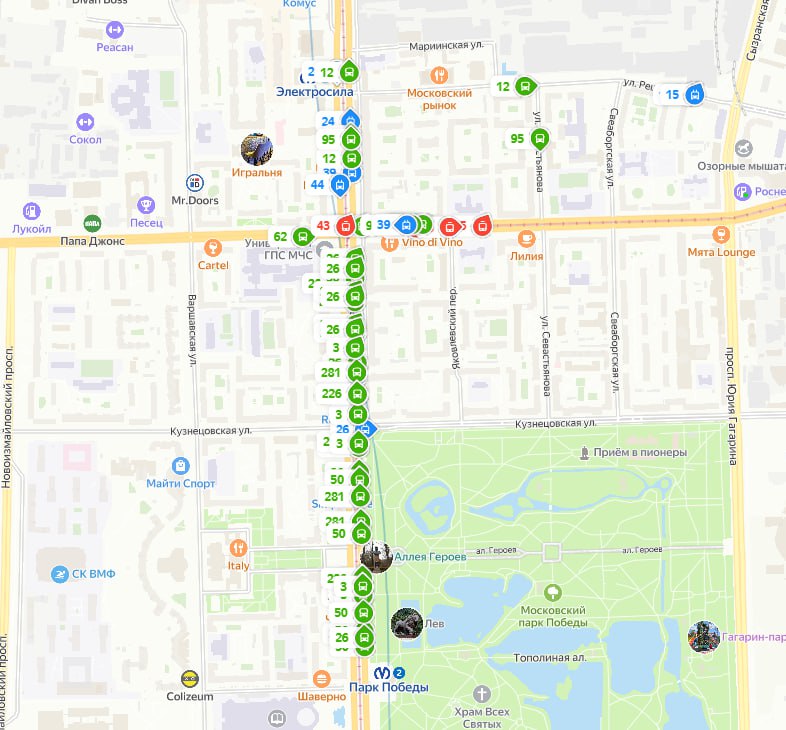This screenshot has height=730, width=786.
Task: Open the Майти Спорт shop marker
Action: click(180, 466)
